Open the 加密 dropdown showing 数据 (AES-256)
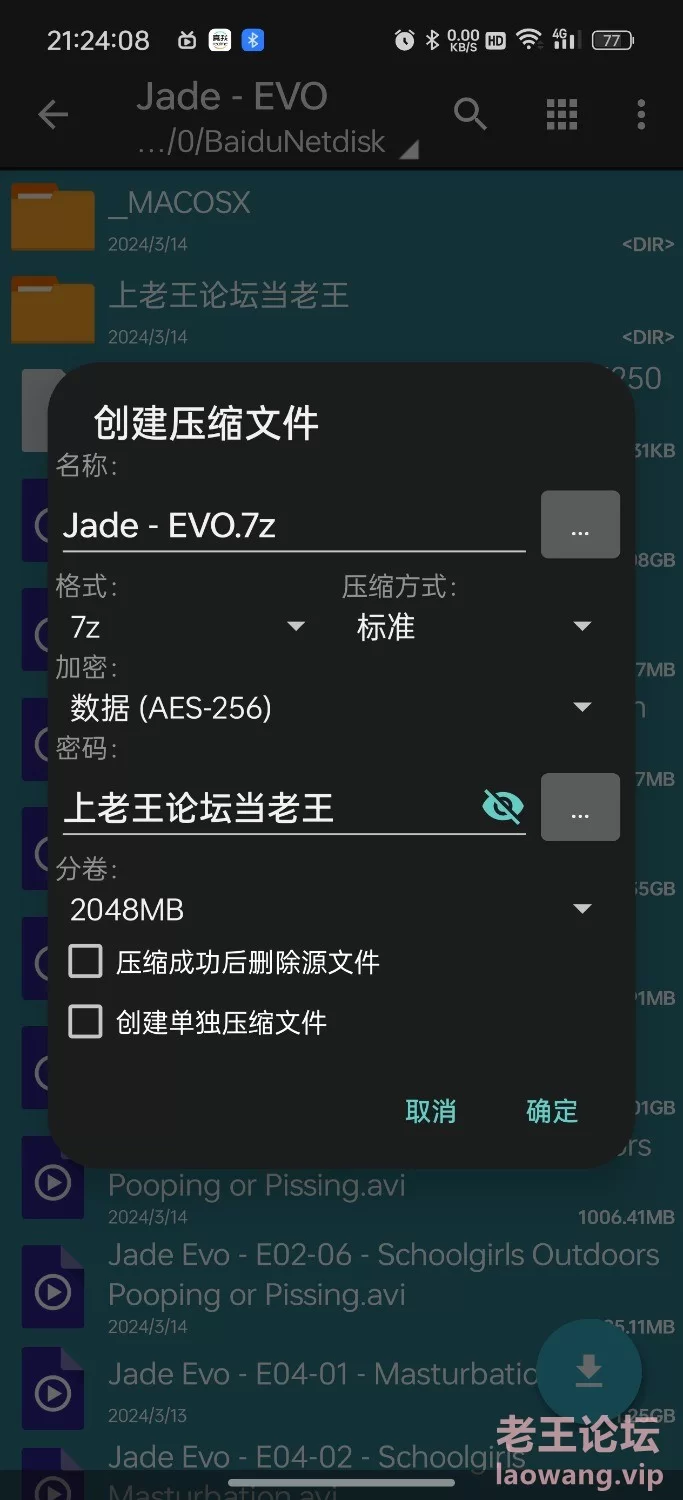This screenshot has height=1500, width=683. click(x=330, y=708)
